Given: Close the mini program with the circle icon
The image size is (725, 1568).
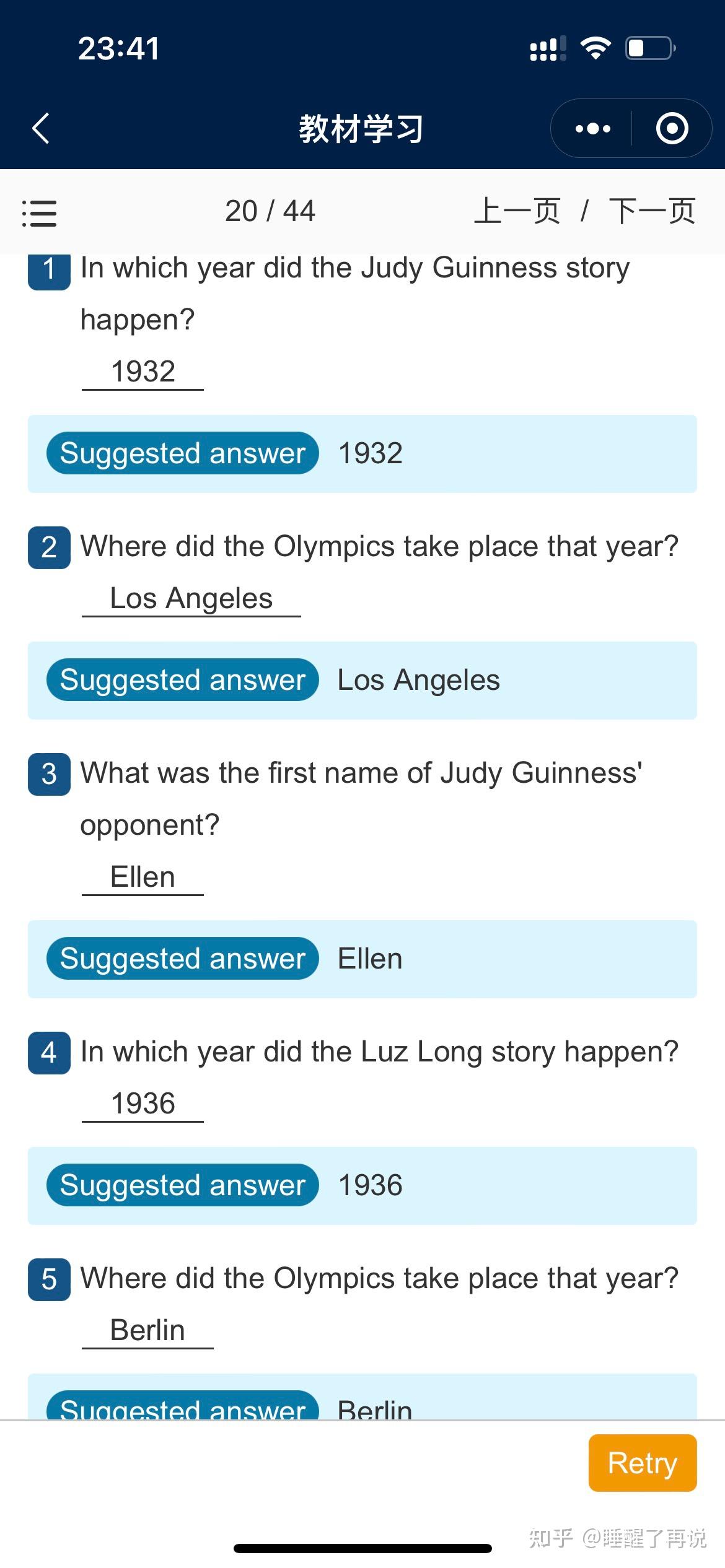Looking at the screenshot, I should [672, 129].
